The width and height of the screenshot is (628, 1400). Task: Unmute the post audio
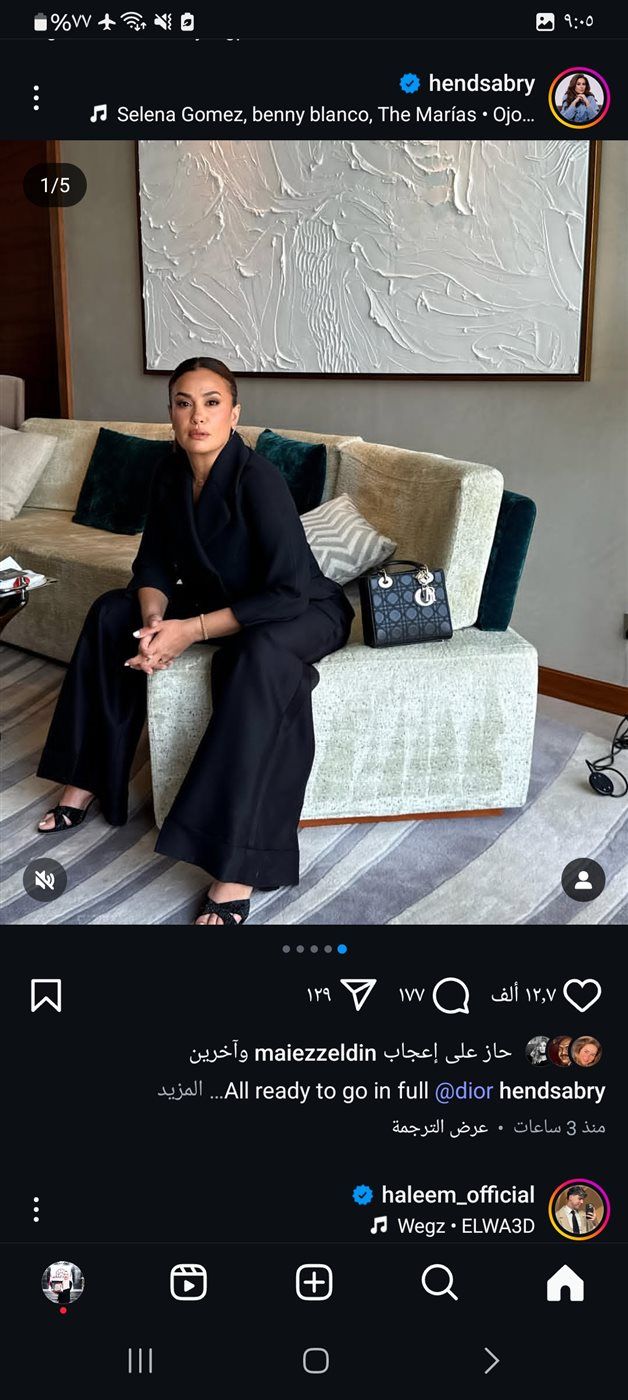click(x=45, y=880)
